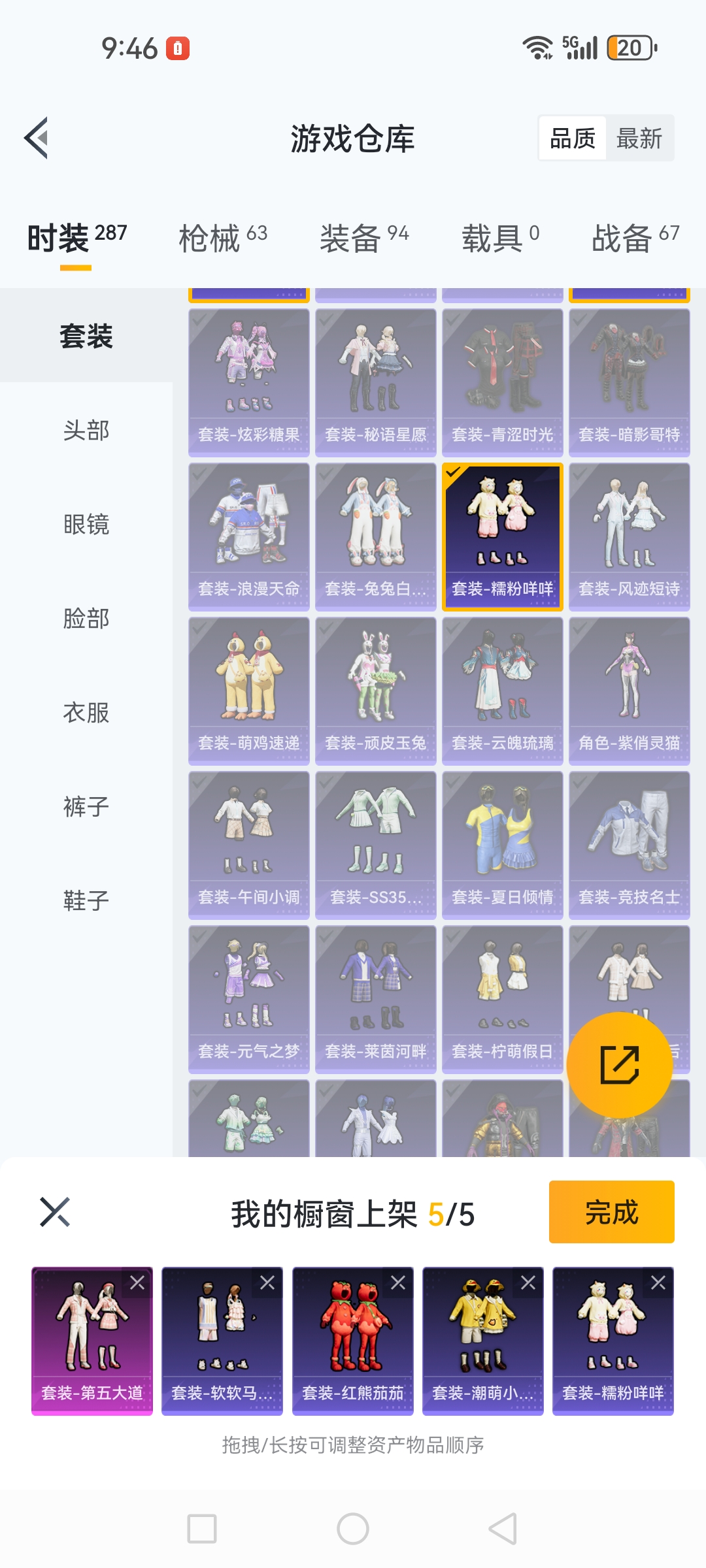The image size is (706, 1568).
Task: Select the 眼镜 category
Action: coord(86,525)
